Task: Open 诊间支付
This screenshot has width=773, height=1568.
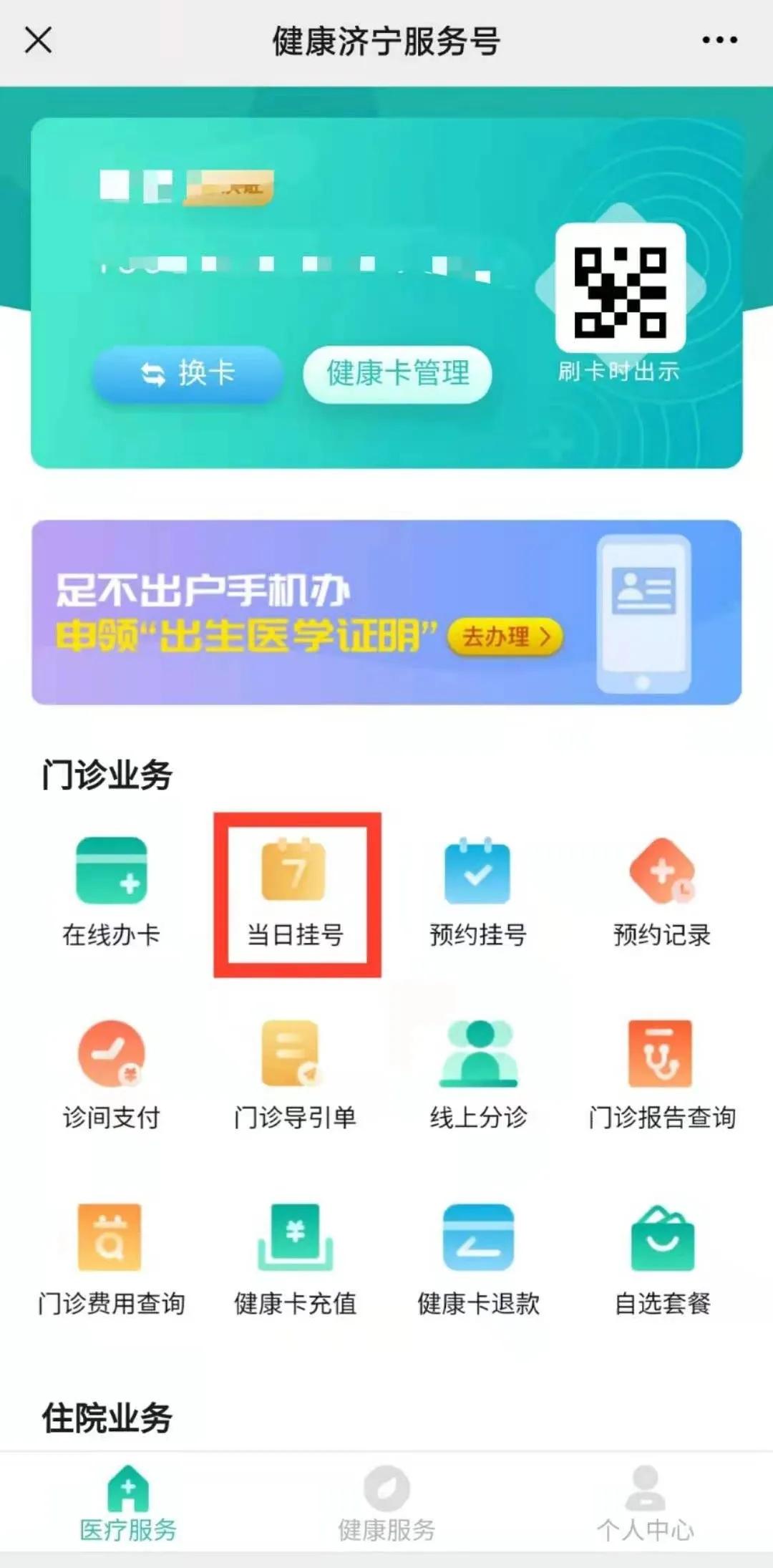Action: 111,1075
